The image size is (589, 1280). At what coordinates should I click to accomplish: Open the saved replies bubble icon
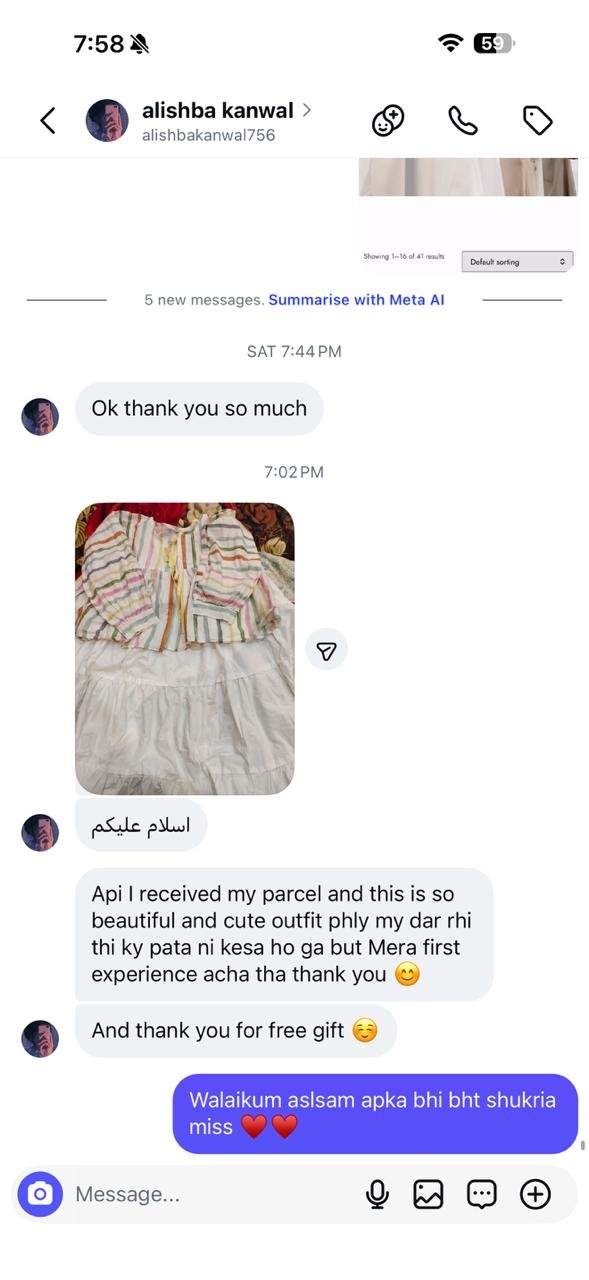point(482,1194)
